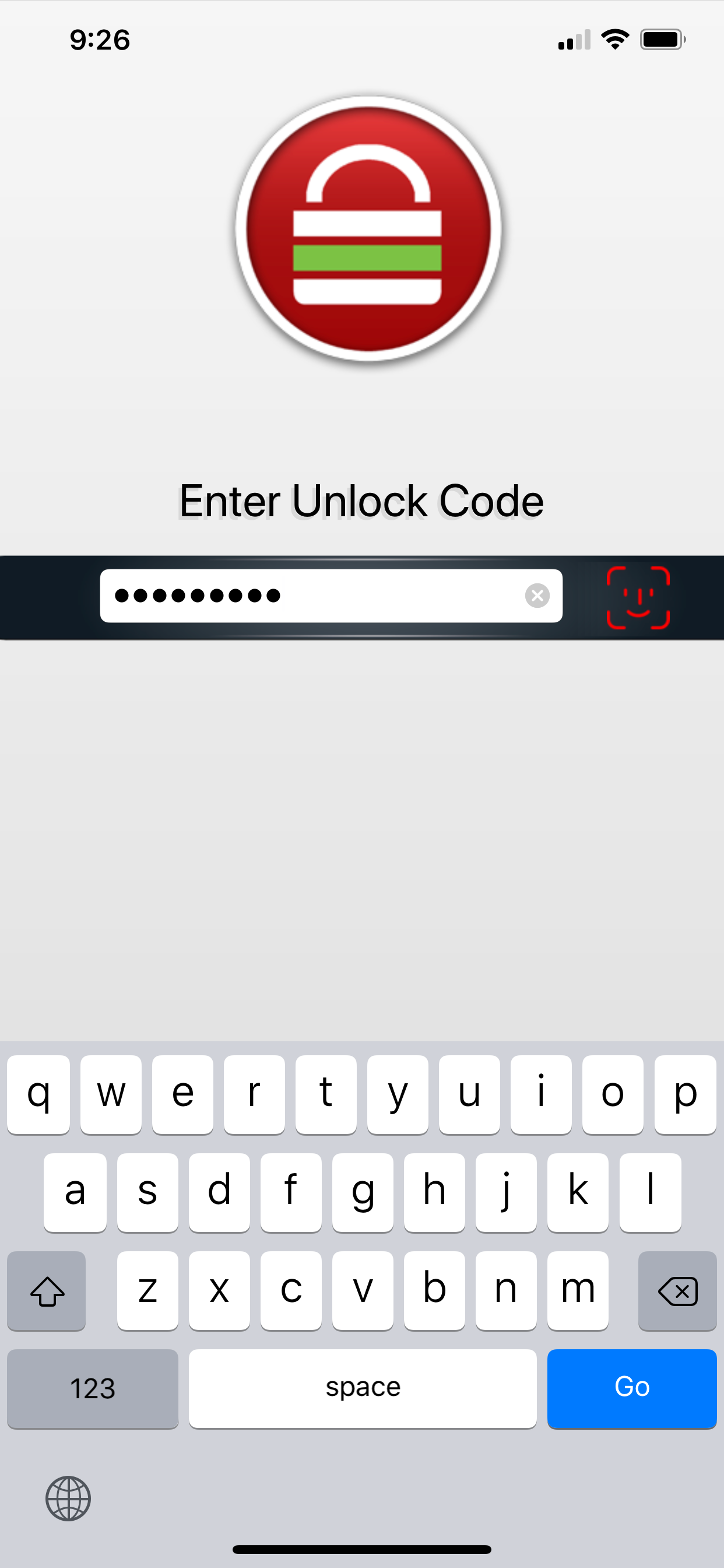Tap the clock showing 9:26

(x=99, y=40)
